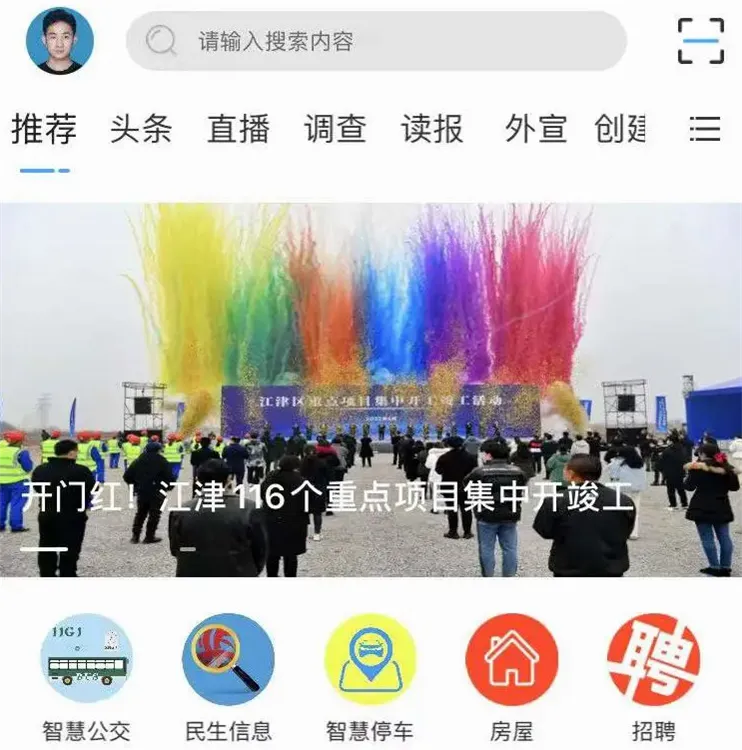Open the channel list icon beside the tabs
This screenshot has height=750, width=742.
(706, 128)
